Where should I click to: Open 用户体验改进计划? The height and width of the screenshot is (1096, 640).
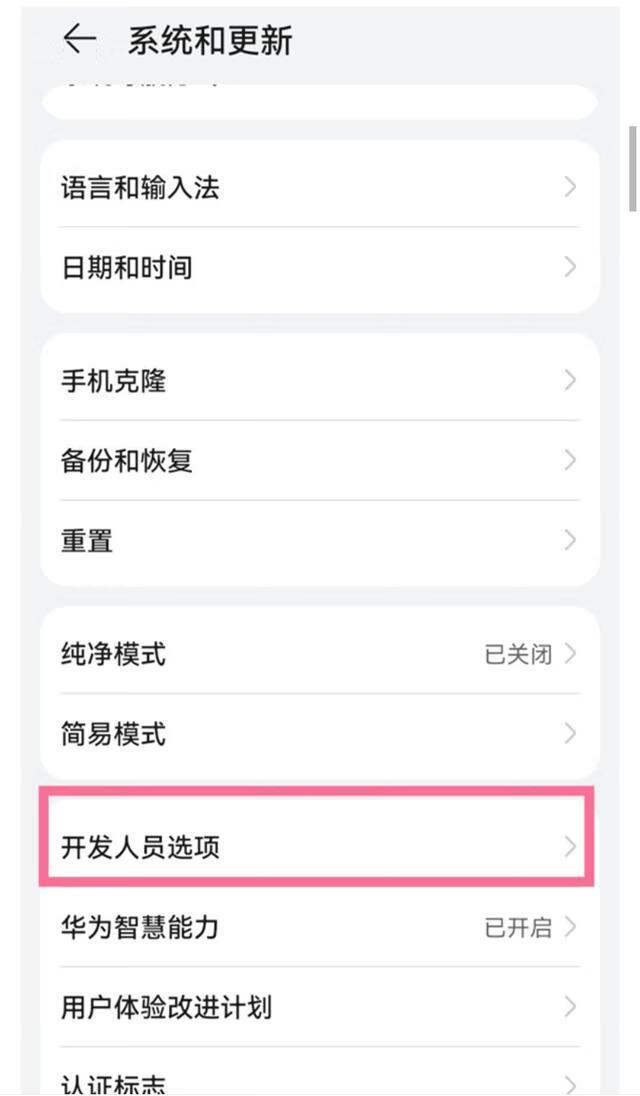pos(319,1007)
